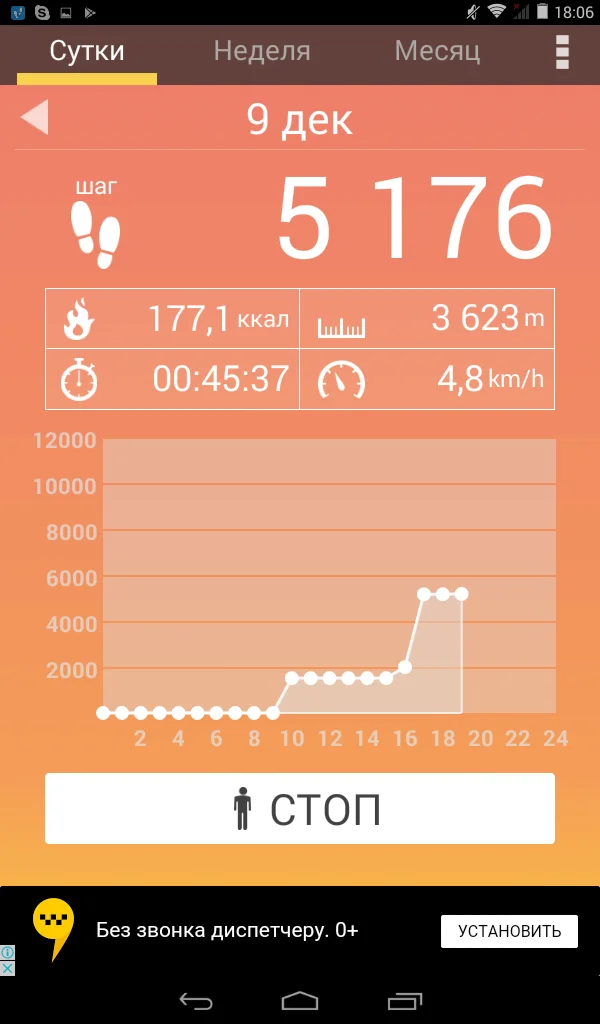600x1024 pixels.
Task: Tap УСТАНОВИТЬ in the taxi ad
Action: [509, 931]
